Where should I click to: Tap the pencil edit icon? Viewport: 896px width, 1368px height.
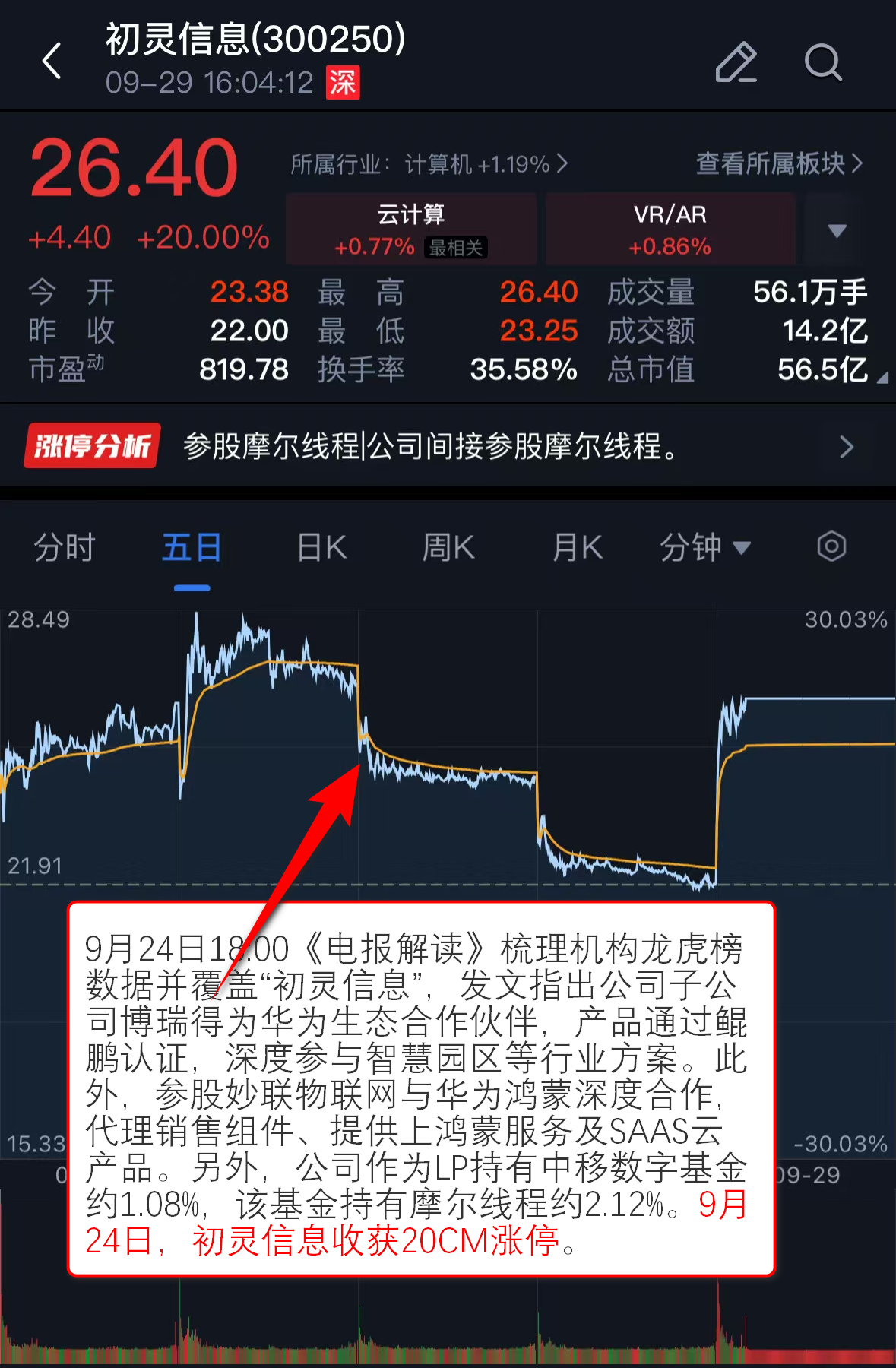736,62
